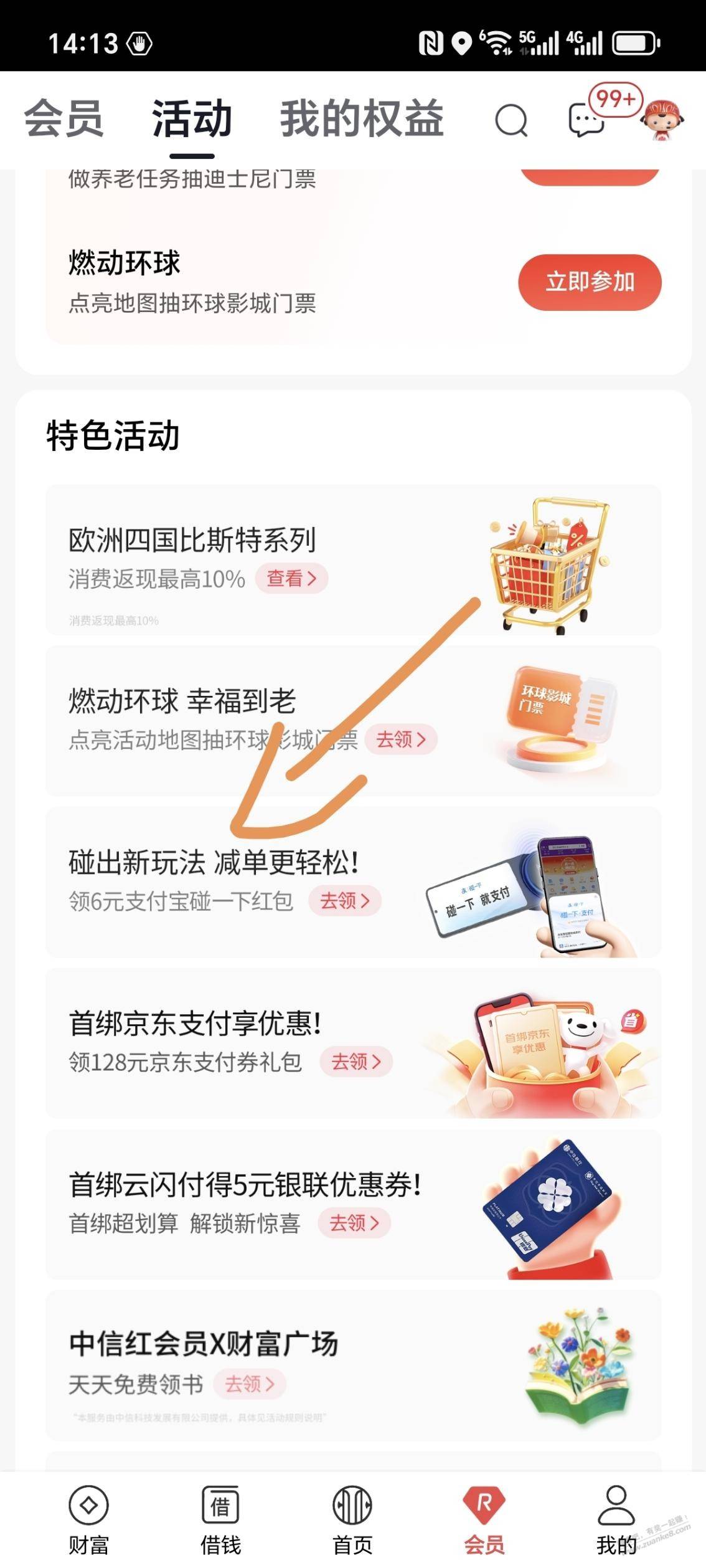Tap 立即参加 for 燃动环球
The image size is (706, 1568).
coord(590,282)
